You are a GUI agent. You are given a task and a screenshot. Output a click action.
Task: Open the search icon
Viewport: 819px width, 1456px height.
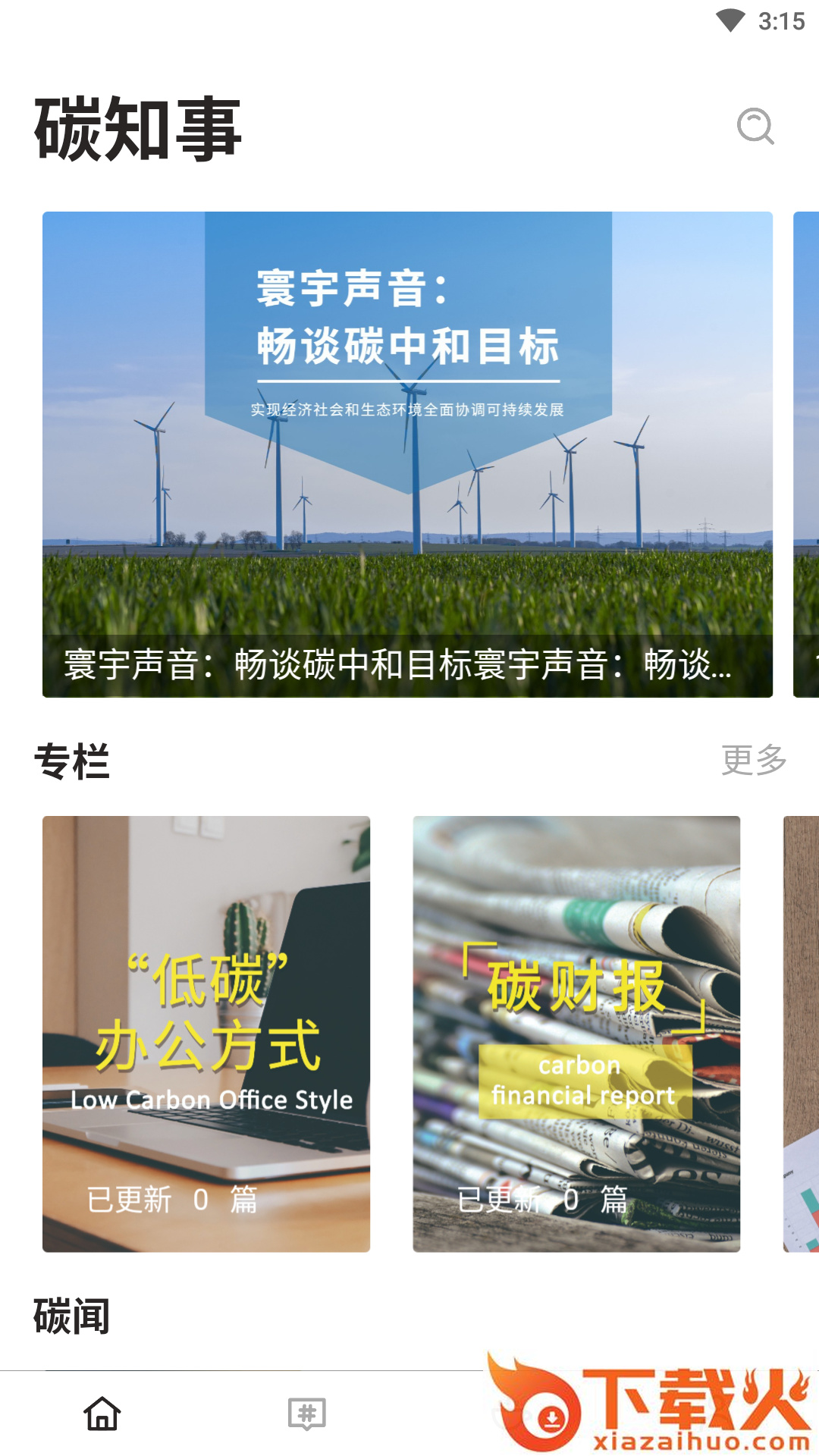(755, 126)
